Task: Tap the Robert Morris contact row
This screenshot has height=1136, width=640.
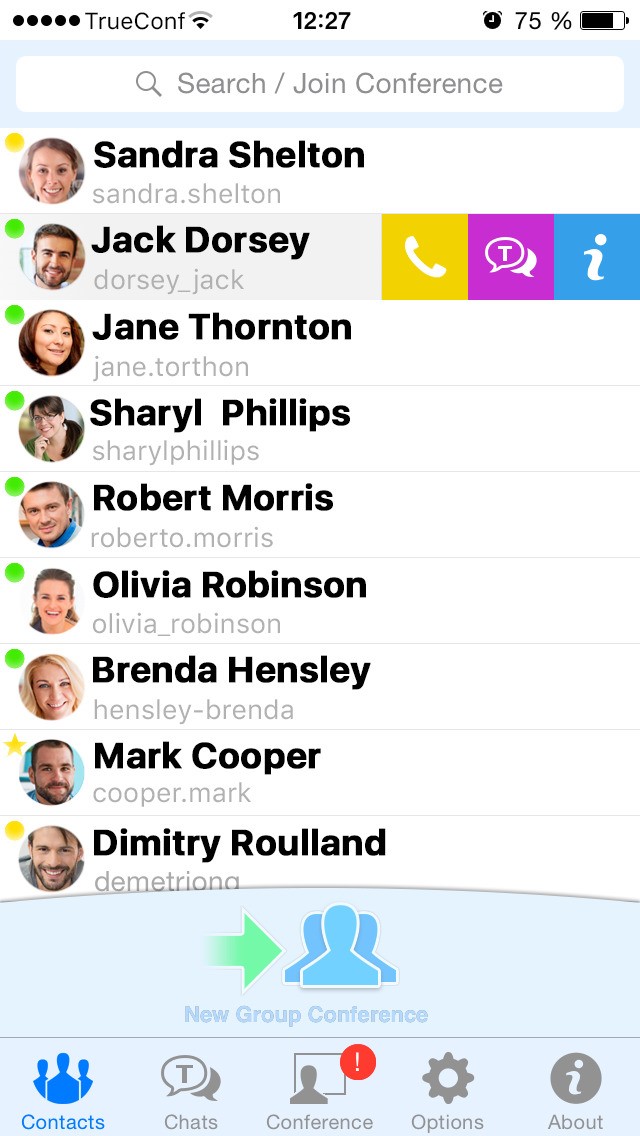Action: [x=320, y=515]
